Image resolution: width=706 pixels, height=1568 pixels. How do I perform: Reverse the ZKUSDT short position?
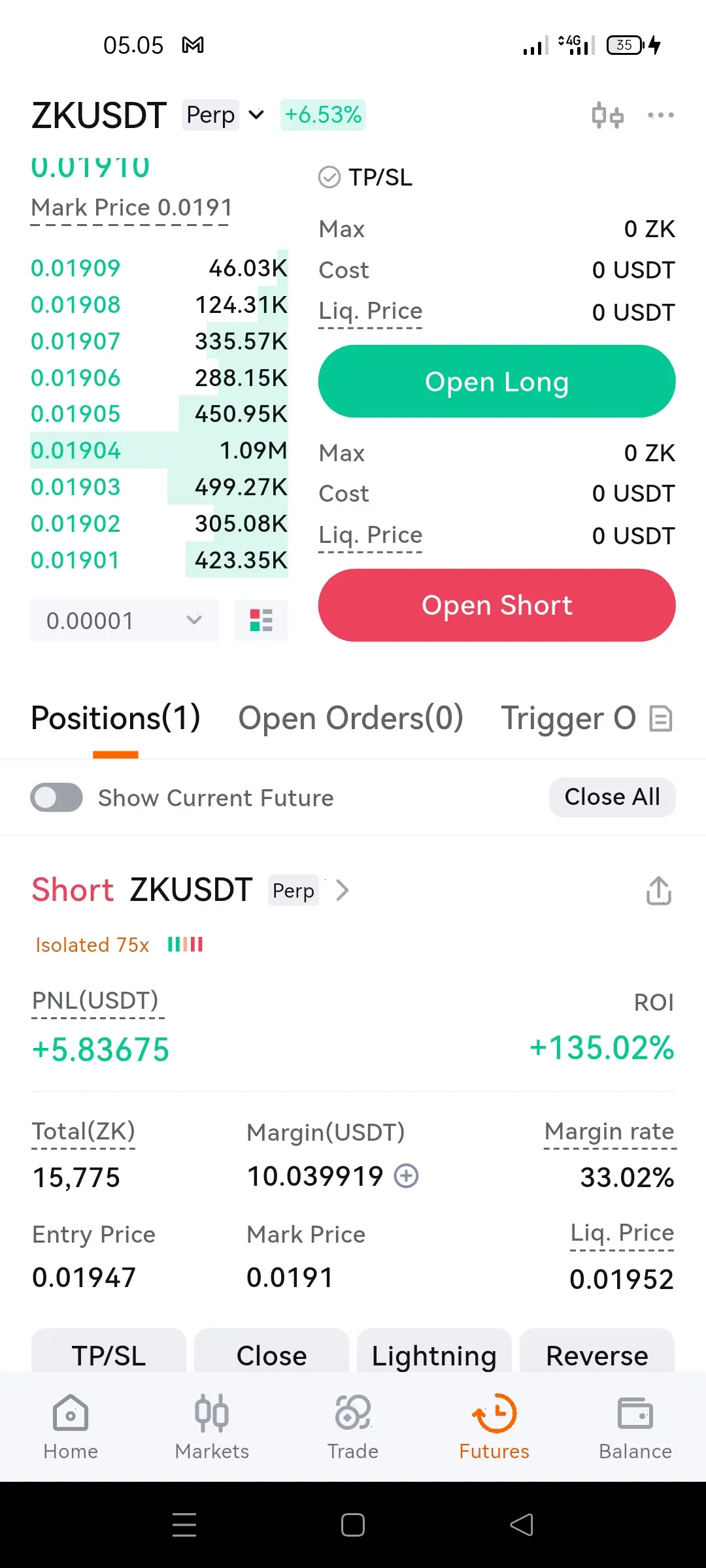coord(597,1354)
